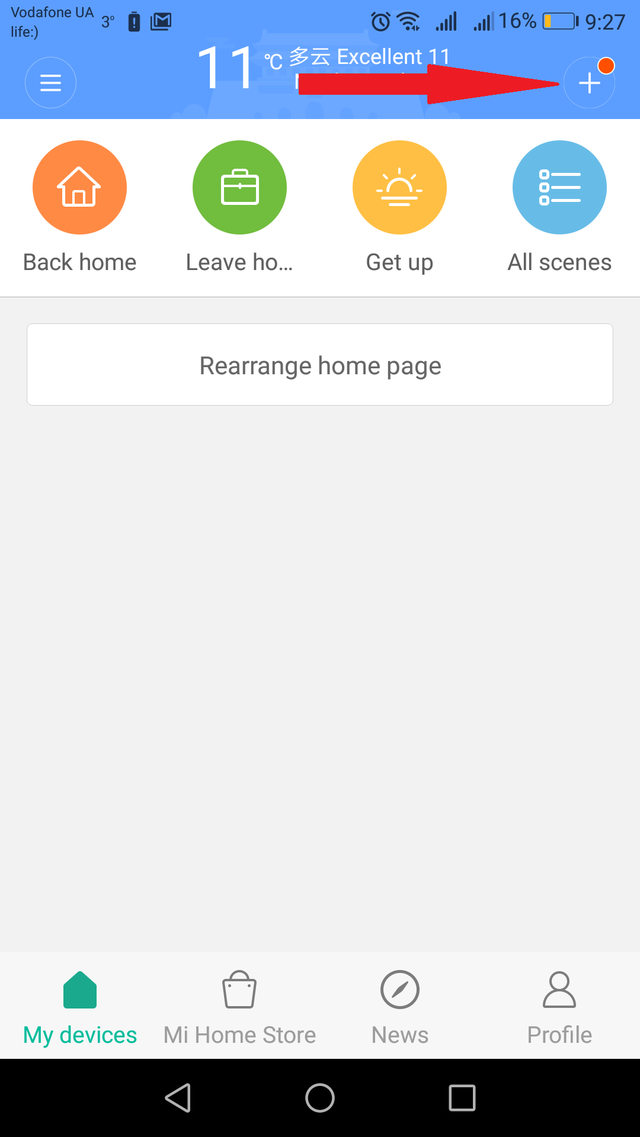
Task: Open the hamburger menu button
Action: tap(51, 83)
